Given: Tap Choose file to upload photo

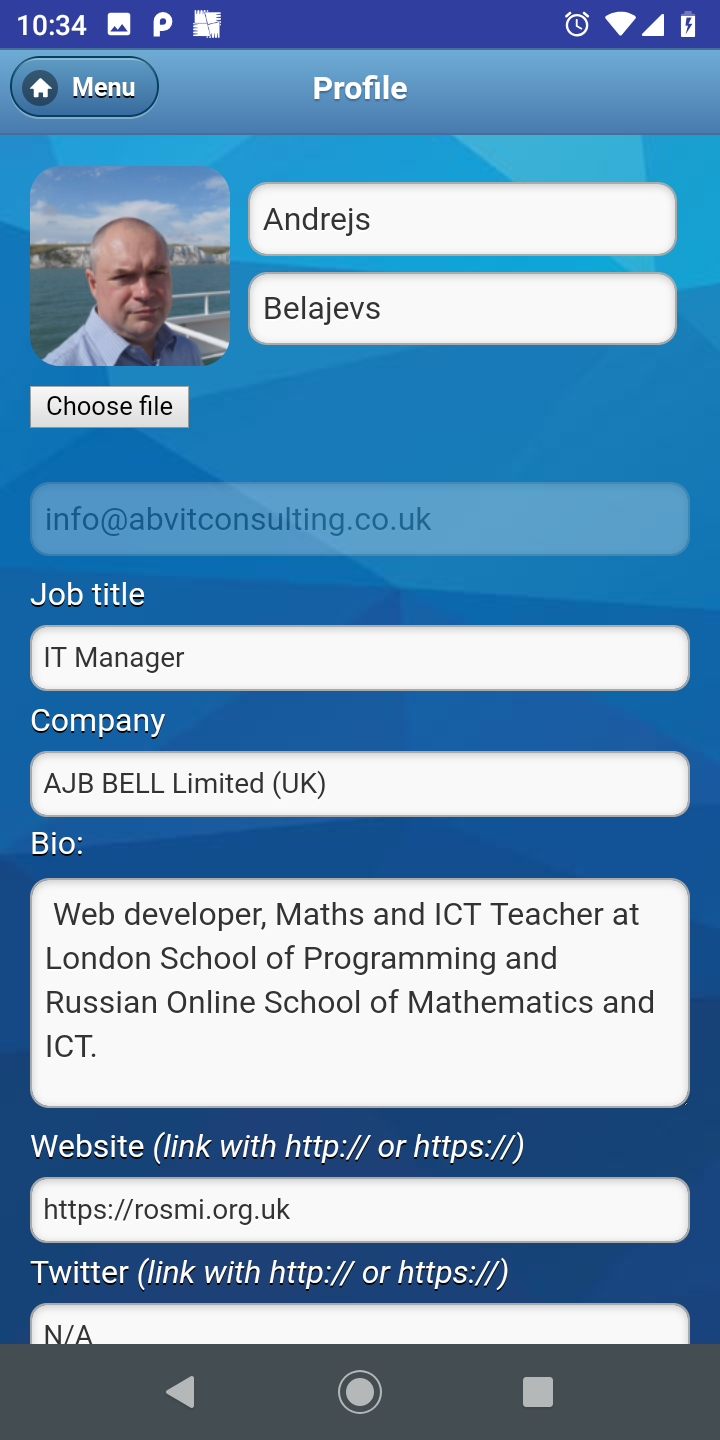Looking at the screenshot, I should (x=109, y=406).
